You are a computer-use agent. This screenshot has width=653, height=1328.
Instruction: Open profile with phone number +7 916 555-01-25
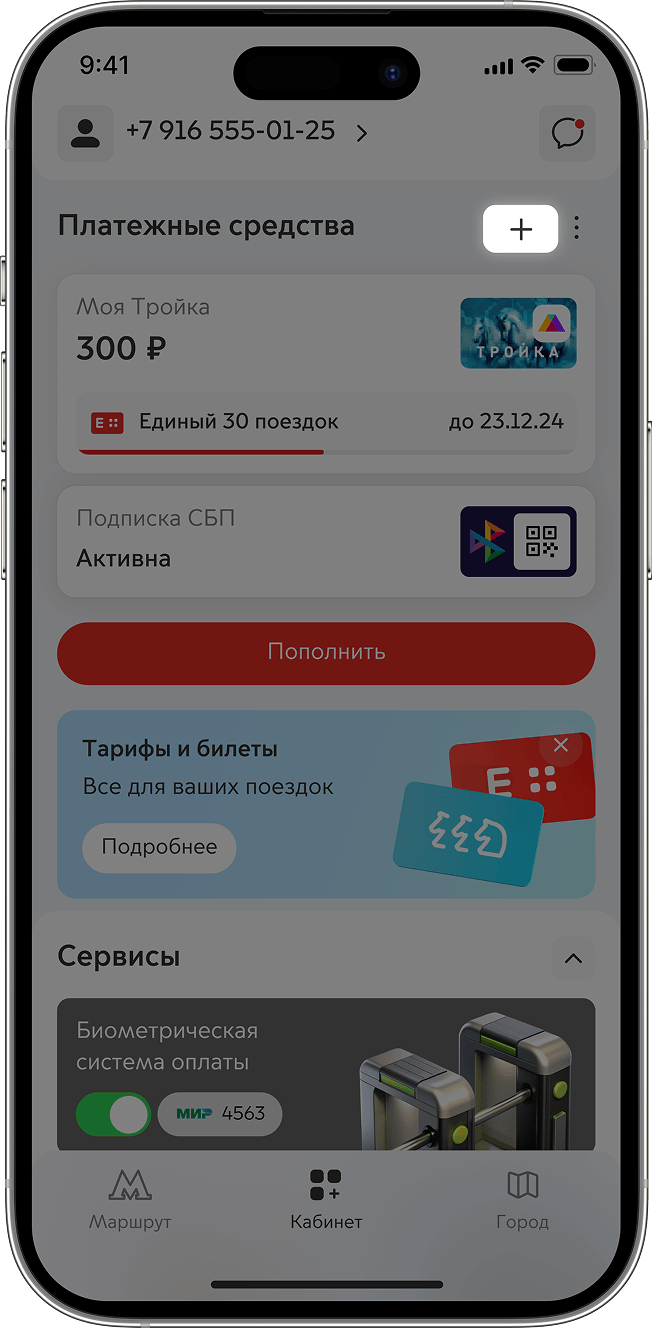[x=232, y=131]
